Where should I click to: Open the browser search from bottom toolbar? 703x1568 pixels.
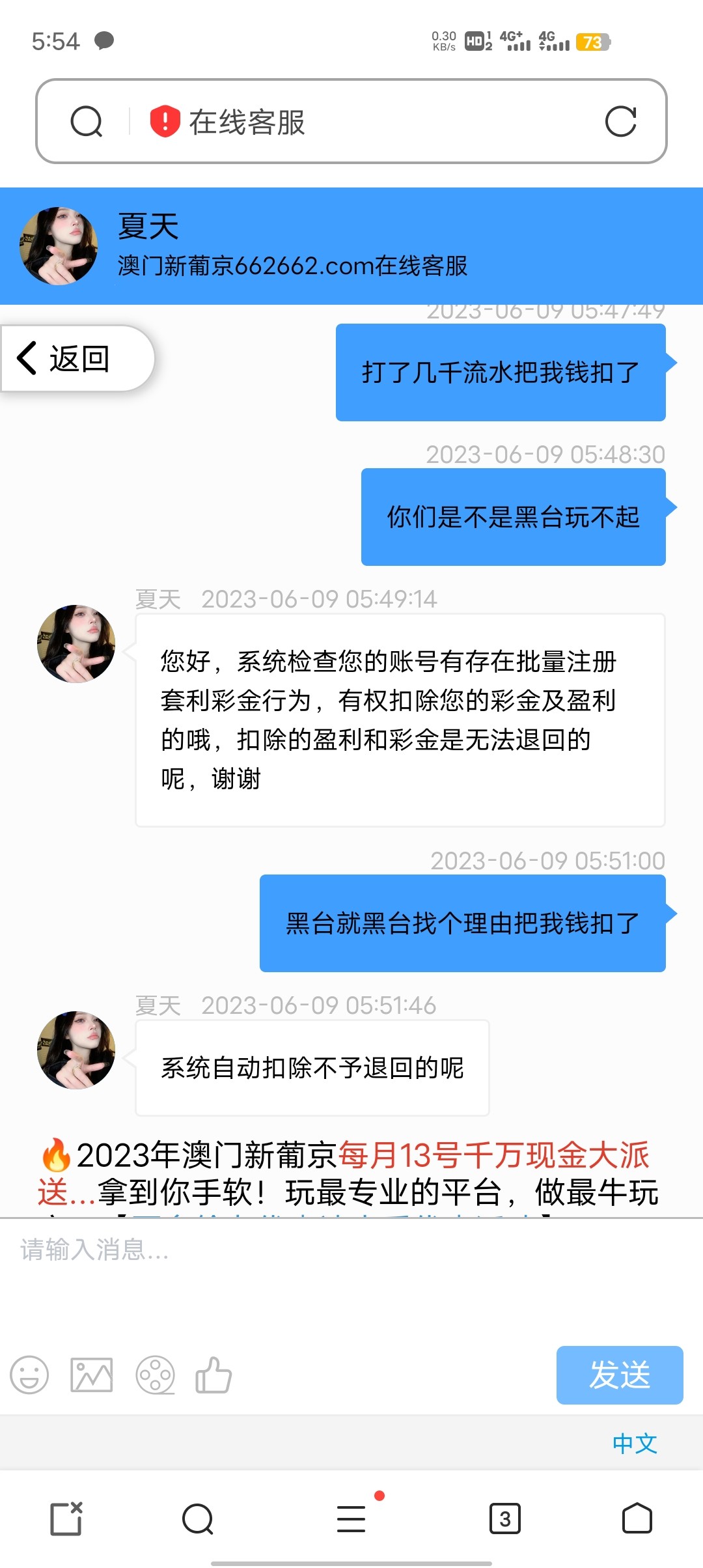tap(198, 1519)
